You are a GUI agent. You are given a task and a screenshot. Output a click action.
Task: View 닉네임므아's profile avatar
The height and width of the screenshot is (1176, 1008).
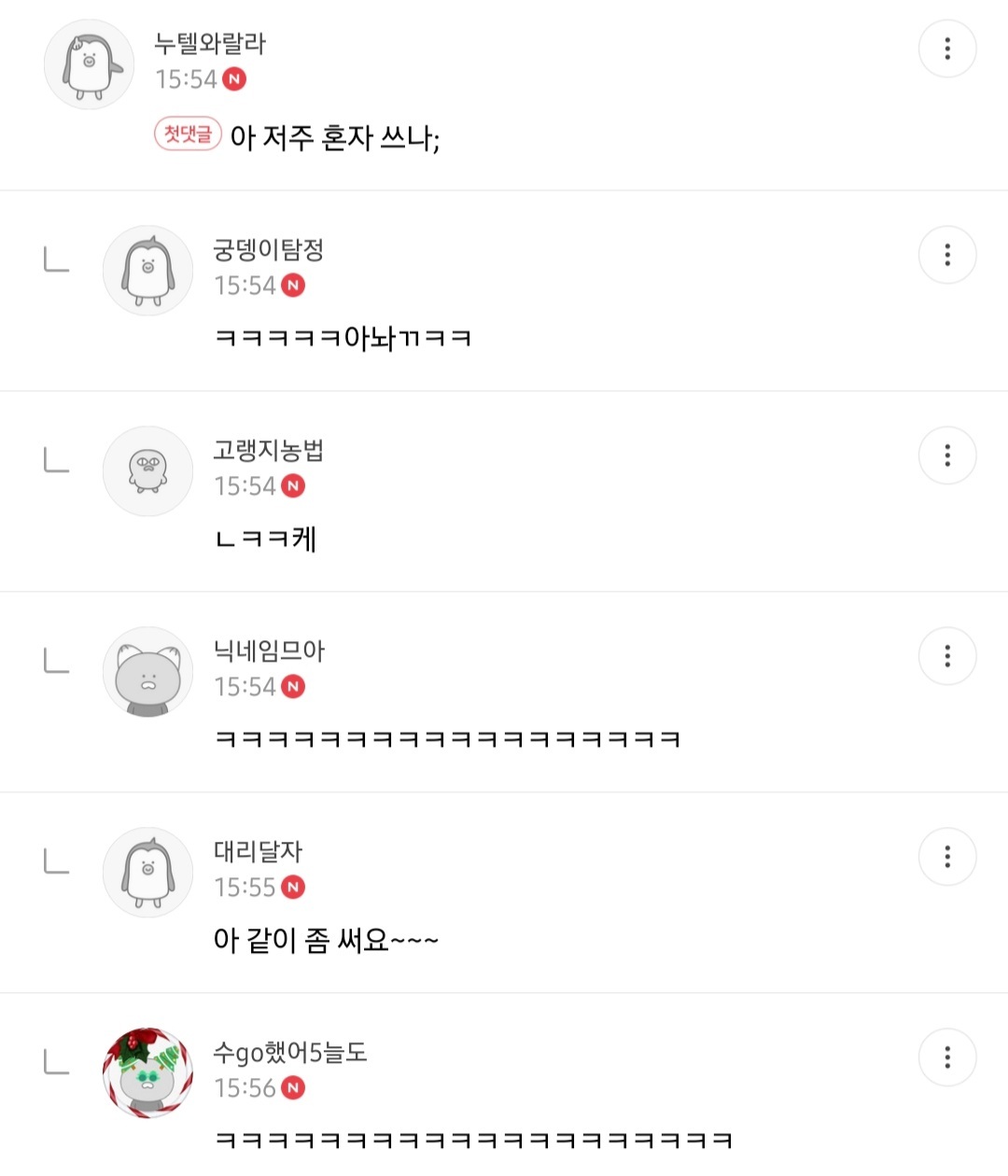pyautogui.click(x=147, y=672)
